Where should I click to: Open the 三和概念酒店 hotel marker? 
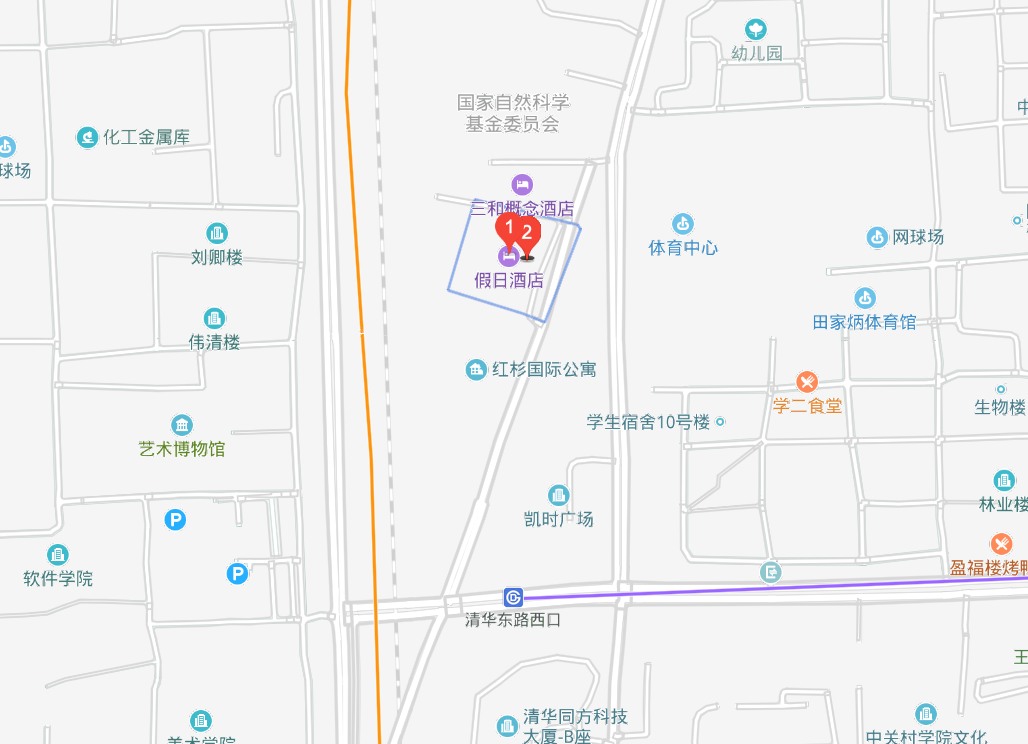tap(522, 184)
